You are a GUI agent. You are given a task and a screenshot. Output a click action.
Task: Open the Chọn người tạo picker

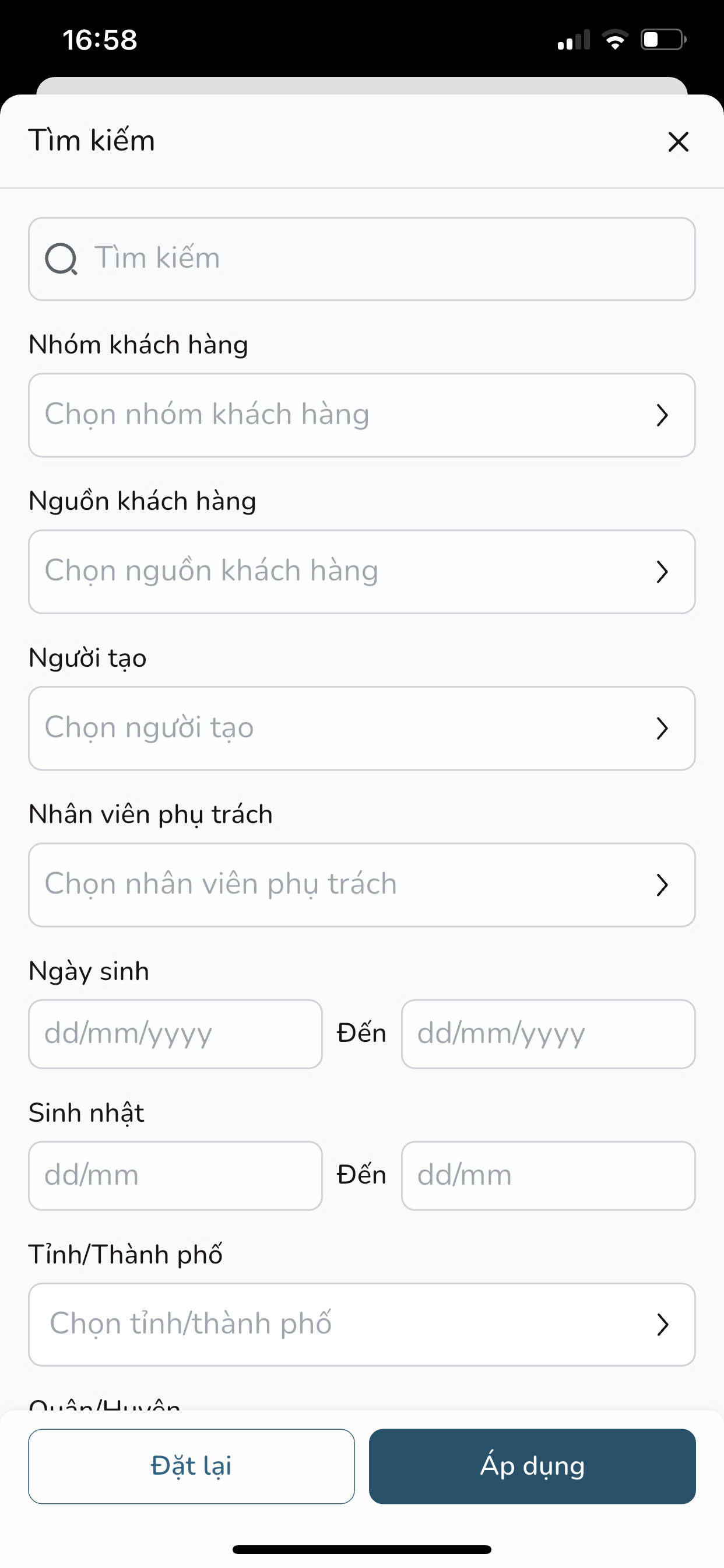[x=361, y=728]
